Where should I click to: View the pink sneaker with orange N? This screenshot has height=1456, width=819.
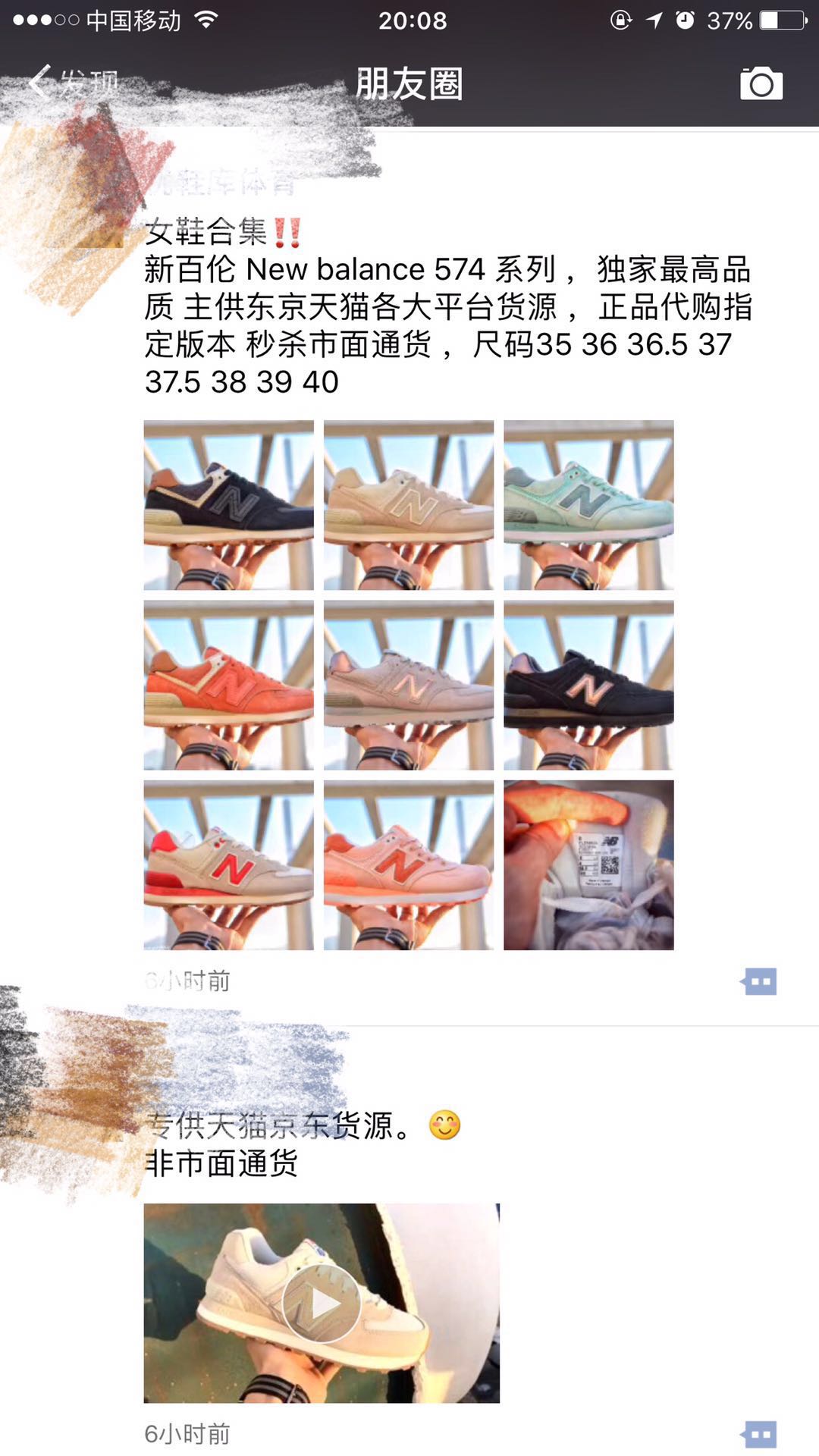click(x=409, y=865)
